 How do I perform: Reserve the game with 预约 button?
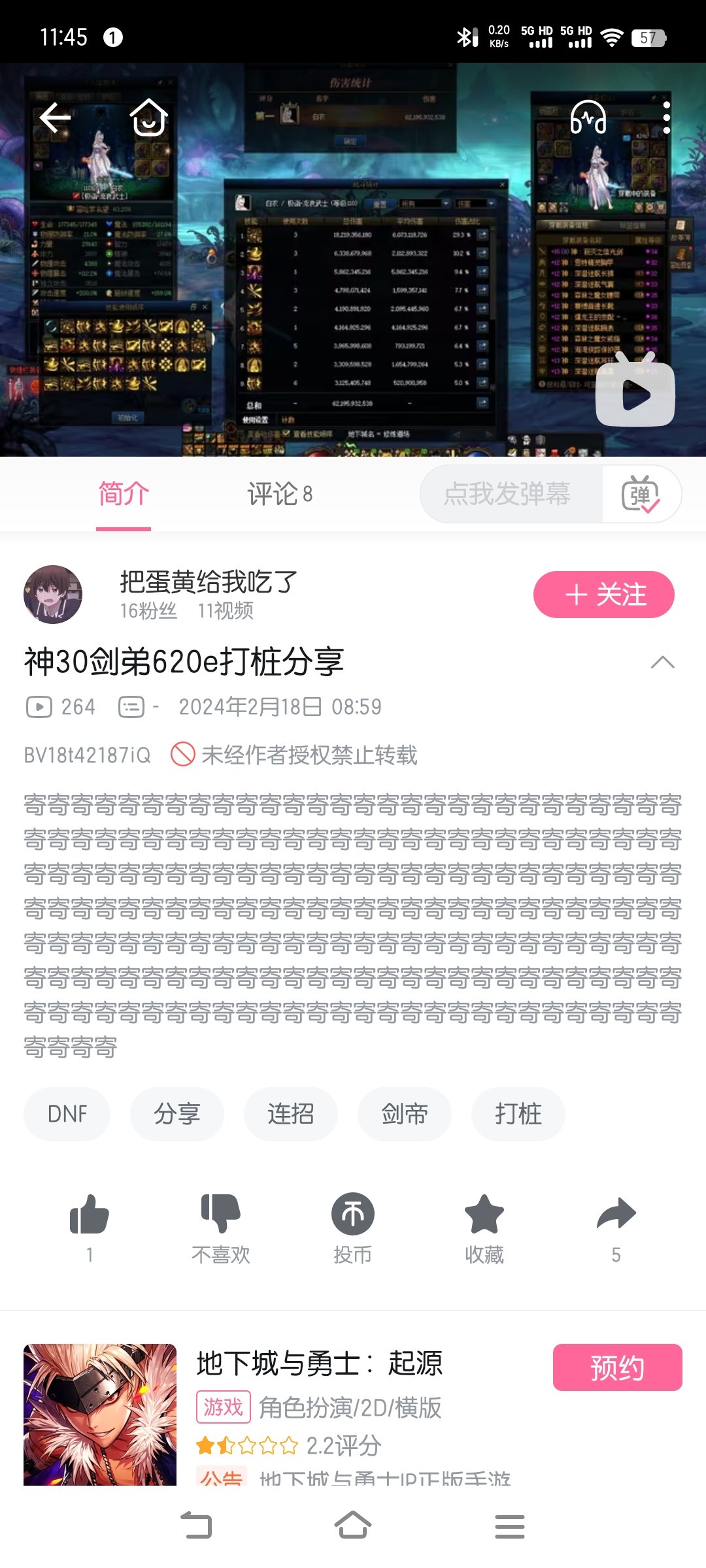point(618,1367)
